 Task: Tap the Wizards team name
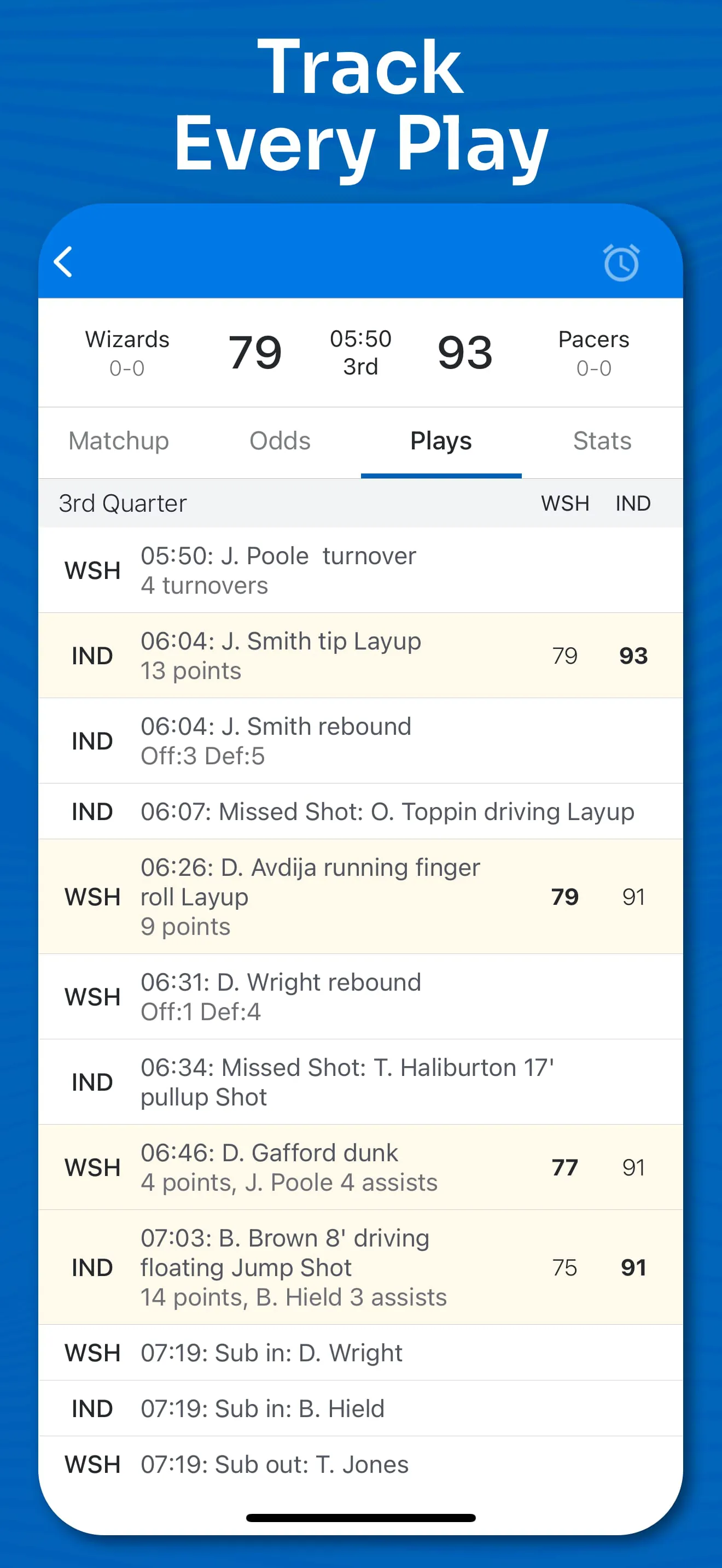(x=127, y=340)
